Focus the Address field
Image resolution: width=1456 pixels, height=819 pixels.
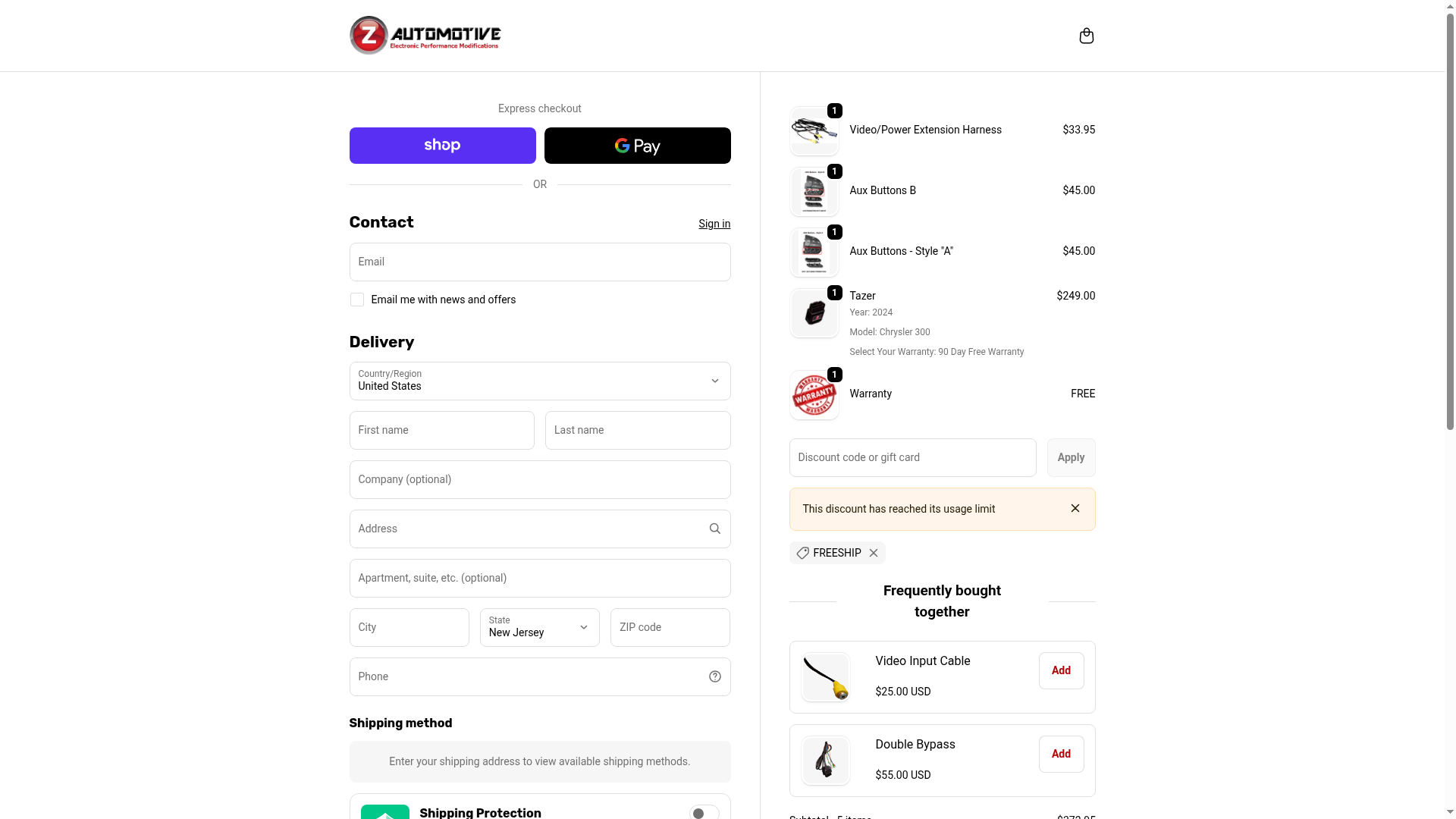pyautogui.click(x=527, y=529)
